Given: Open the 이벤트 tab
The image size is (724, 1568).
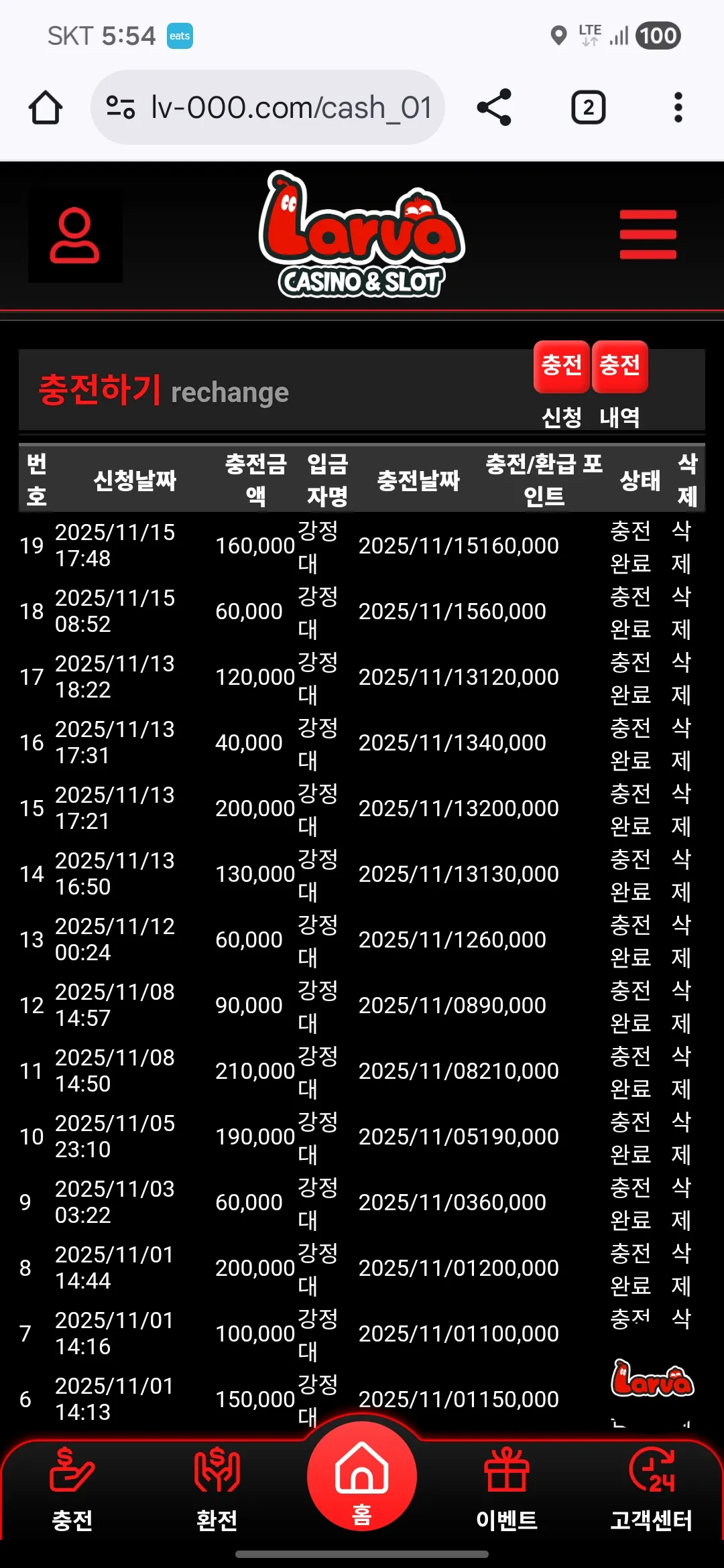Looking at the screenshot, I should (507, 1489).
